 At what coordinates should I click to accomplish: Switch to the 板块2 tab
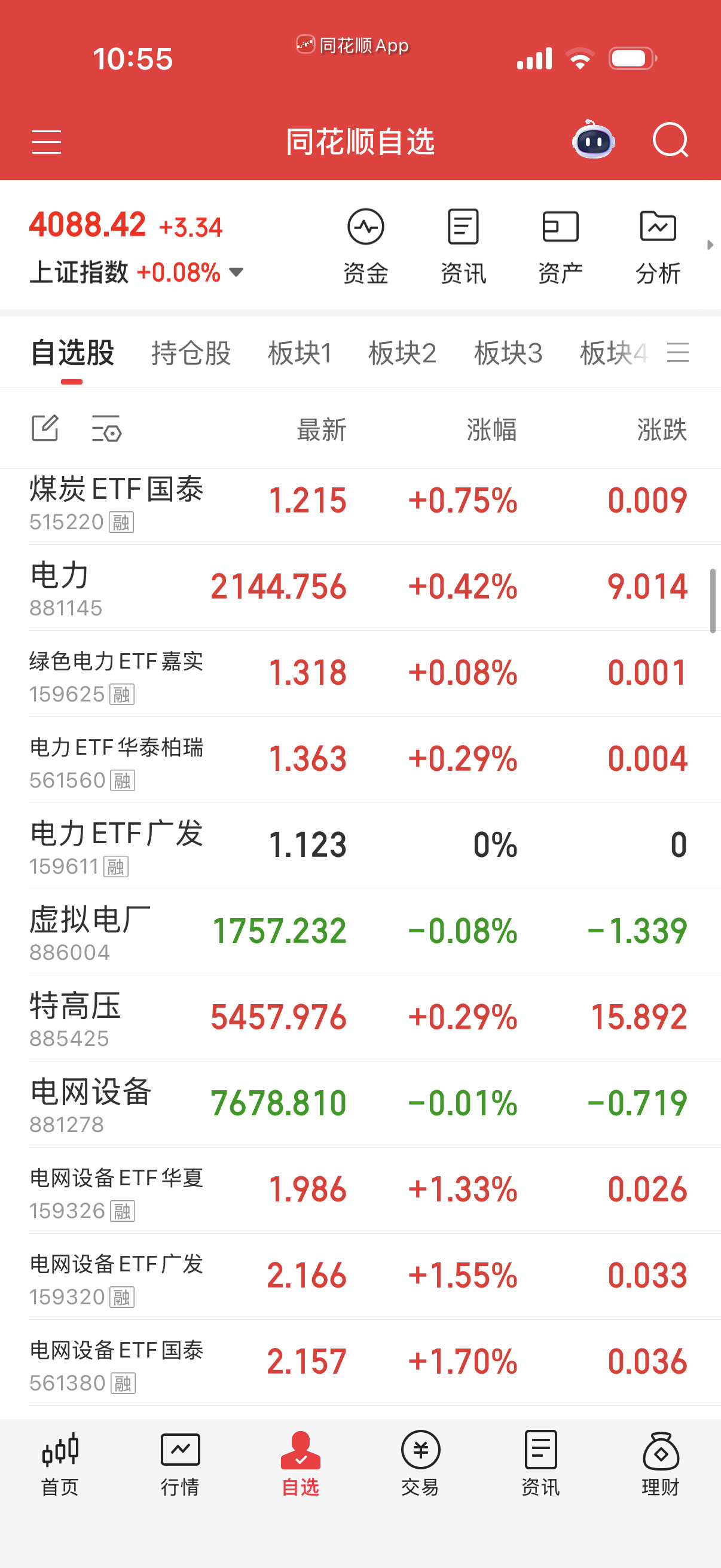coord(403,353)
